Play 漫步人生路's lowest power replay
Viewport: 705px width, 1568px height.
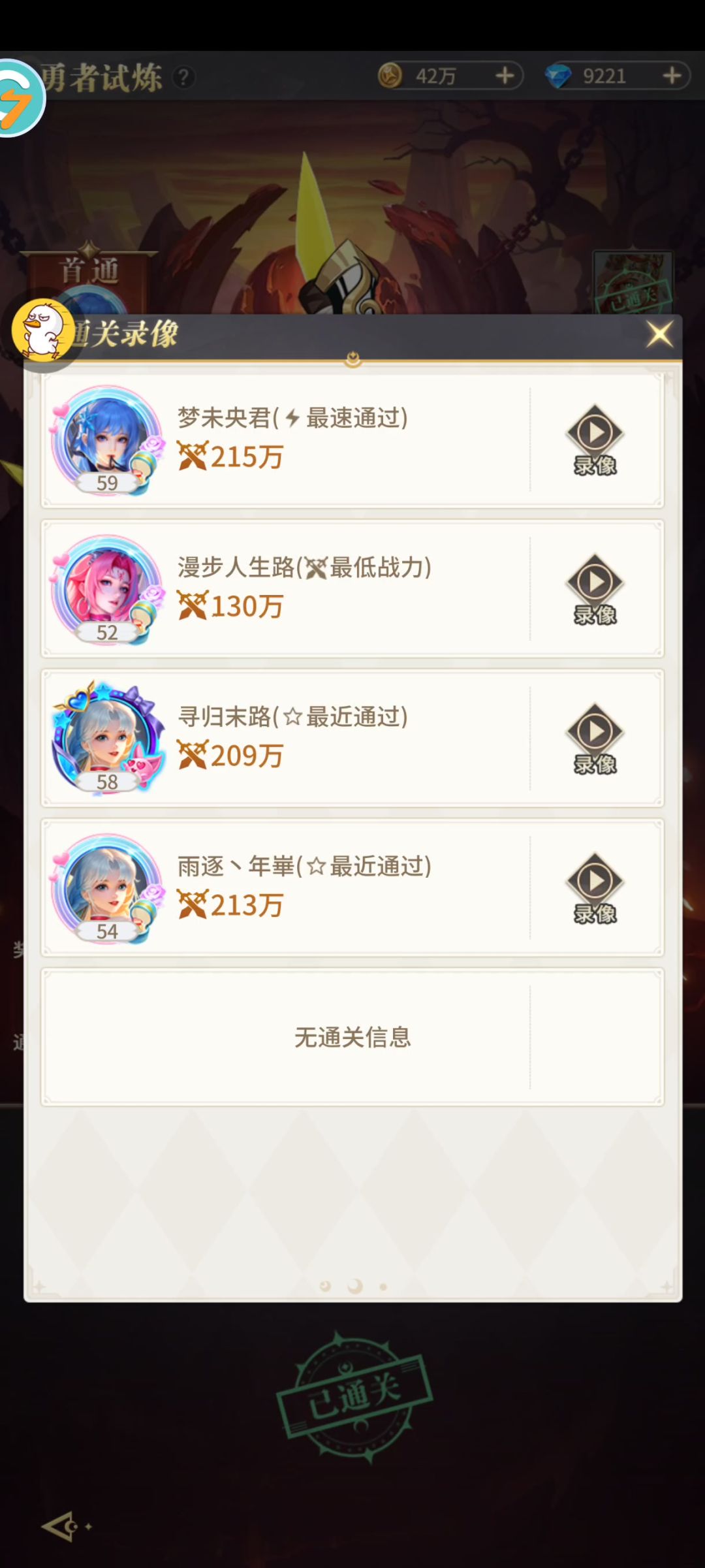click(595, 590)
